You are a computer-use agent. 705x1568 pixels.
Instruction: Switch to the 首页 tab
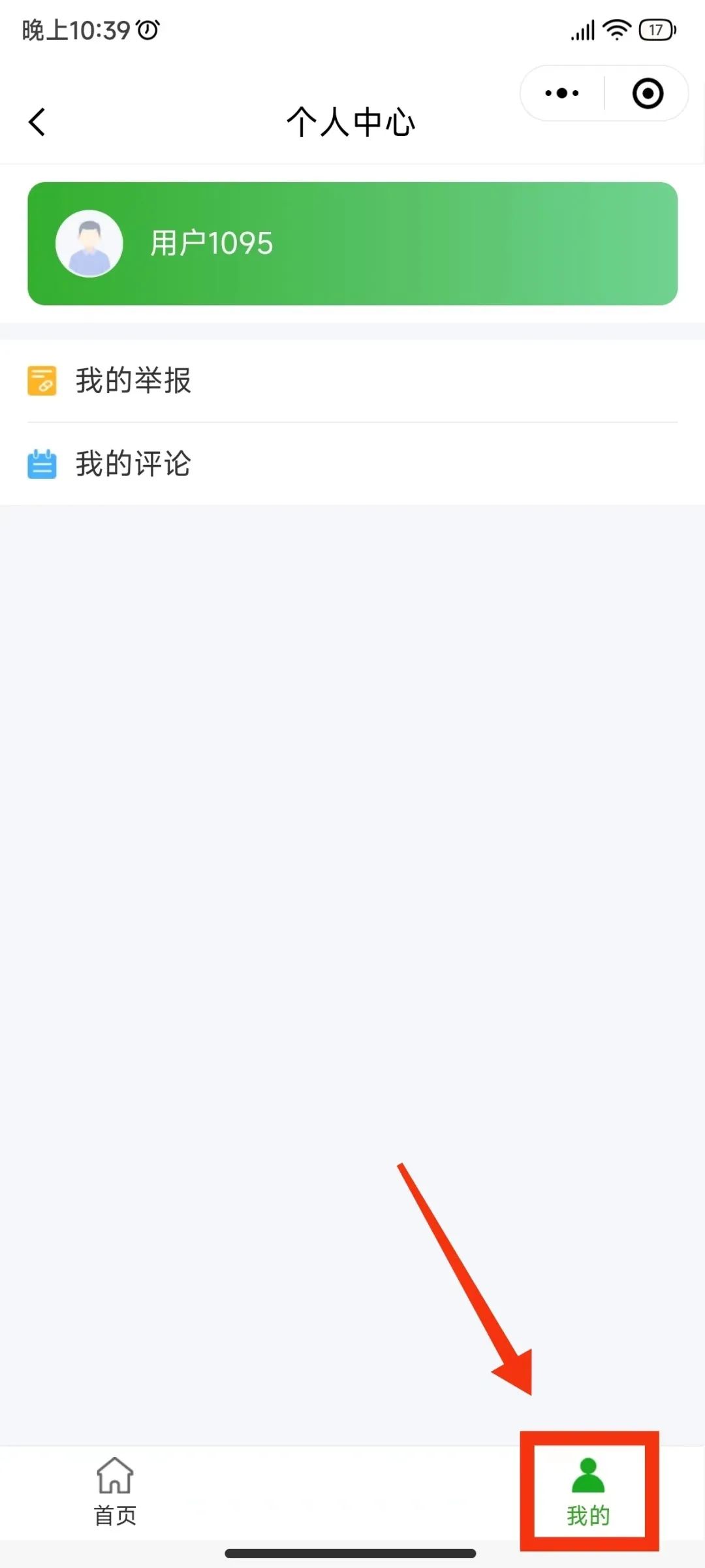point(116,1492)
